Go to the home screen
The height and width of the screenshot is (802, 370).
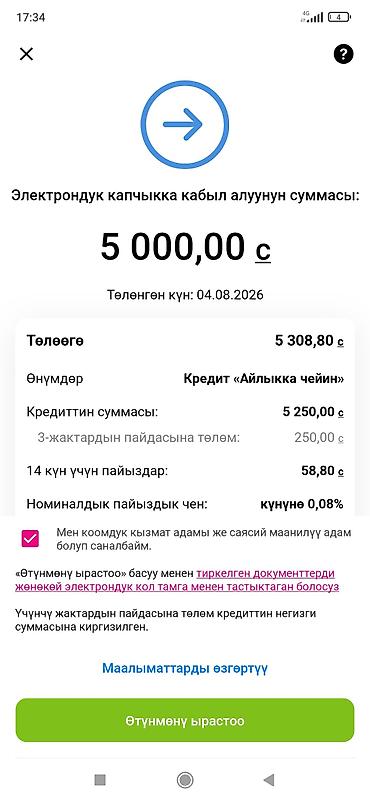[185, 780]
